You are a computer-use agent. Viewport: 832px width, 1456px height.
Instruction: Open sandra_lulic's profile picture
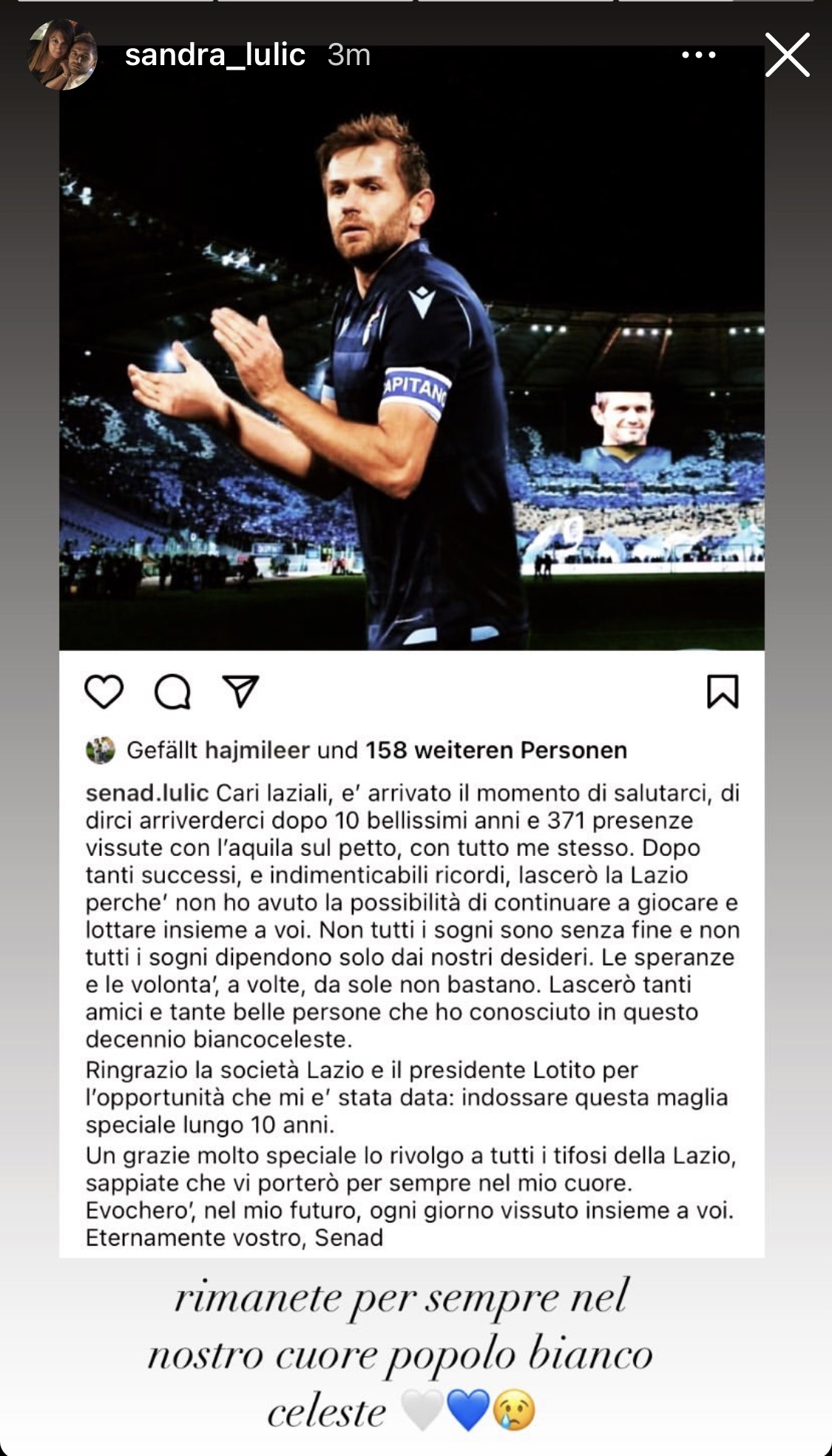[x=62, y=55]
